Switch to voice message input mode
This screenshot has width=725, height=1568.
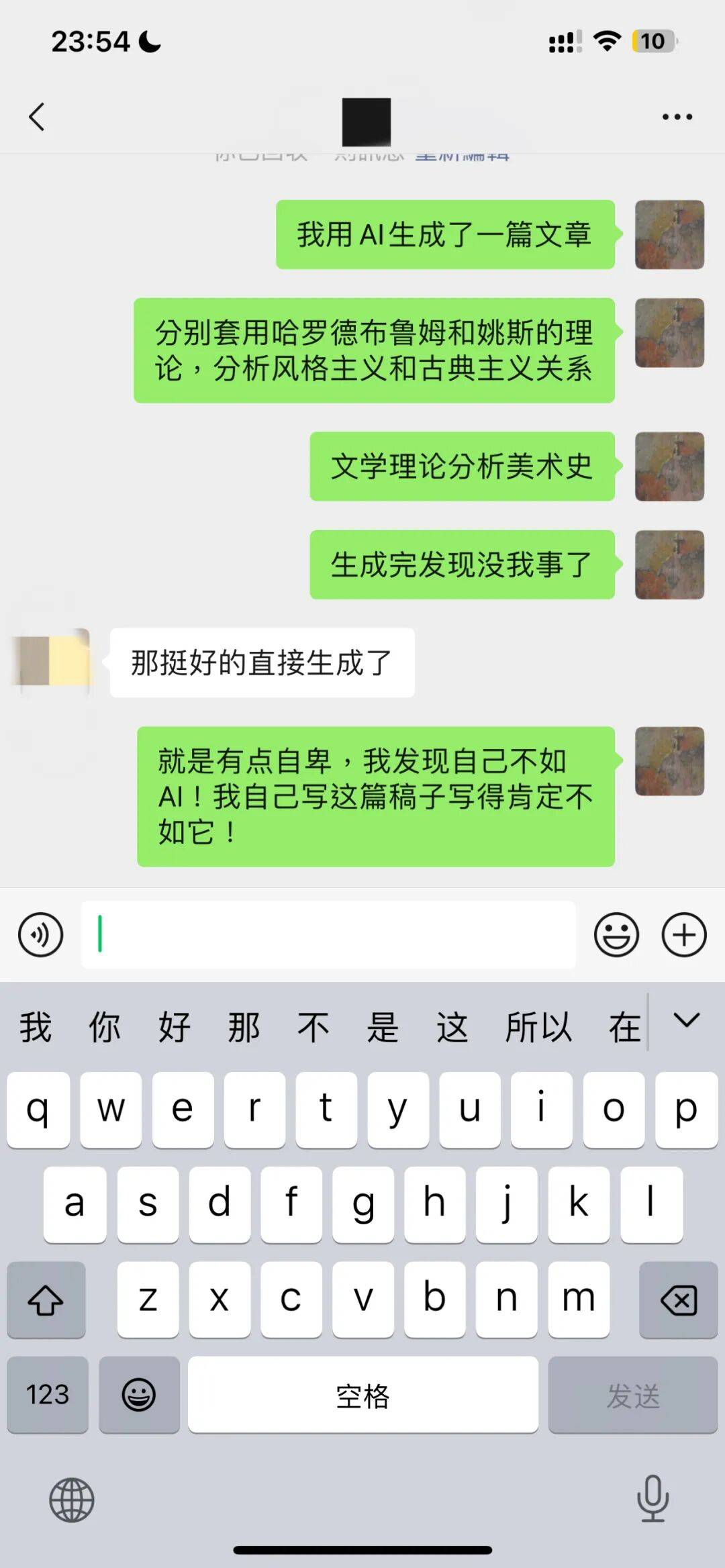point(42,933)
